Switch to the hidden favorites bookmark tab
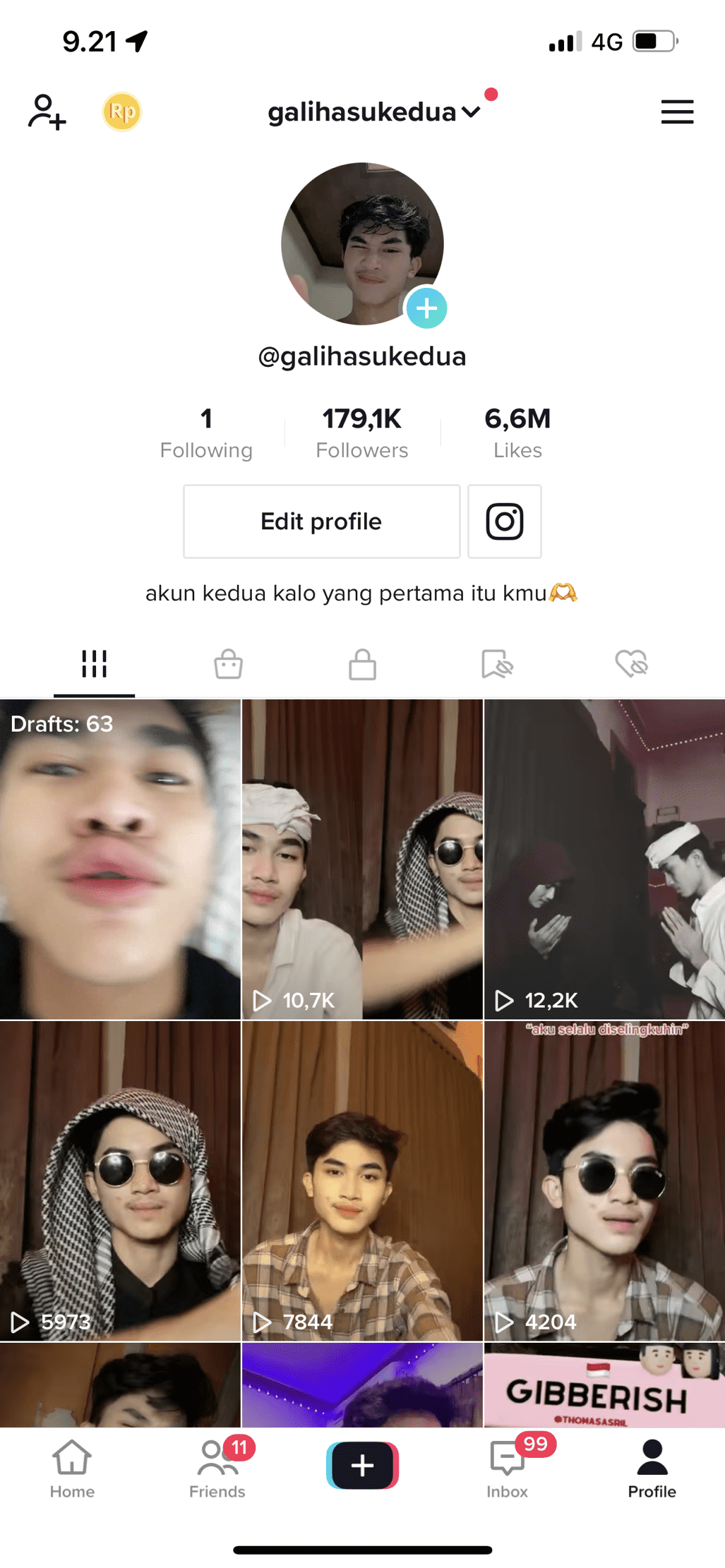The image size is (725, 1568). pos(496,664)
